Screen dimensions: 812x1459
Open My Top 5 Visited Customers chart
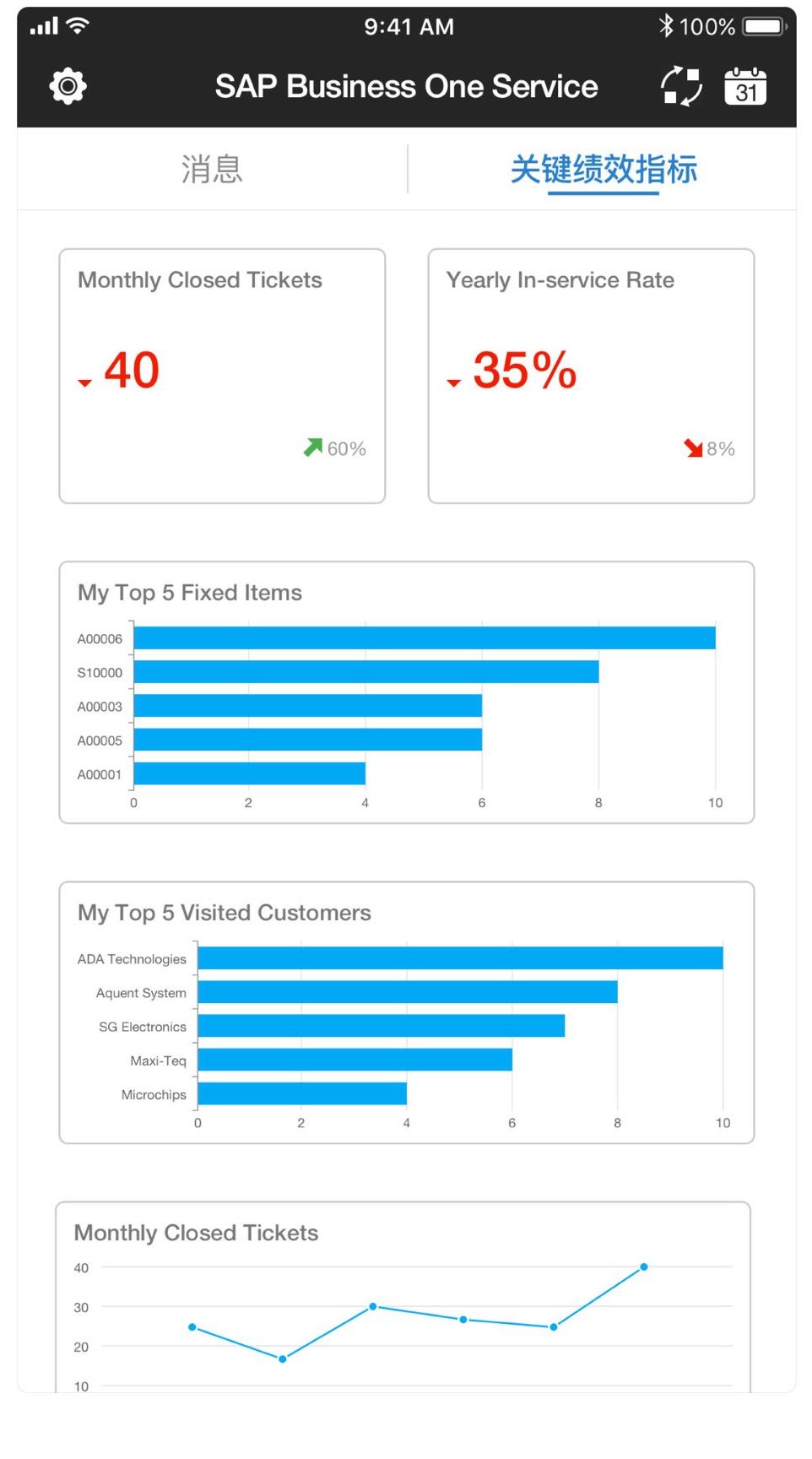pyautogui.click(x=406, y=1012)
